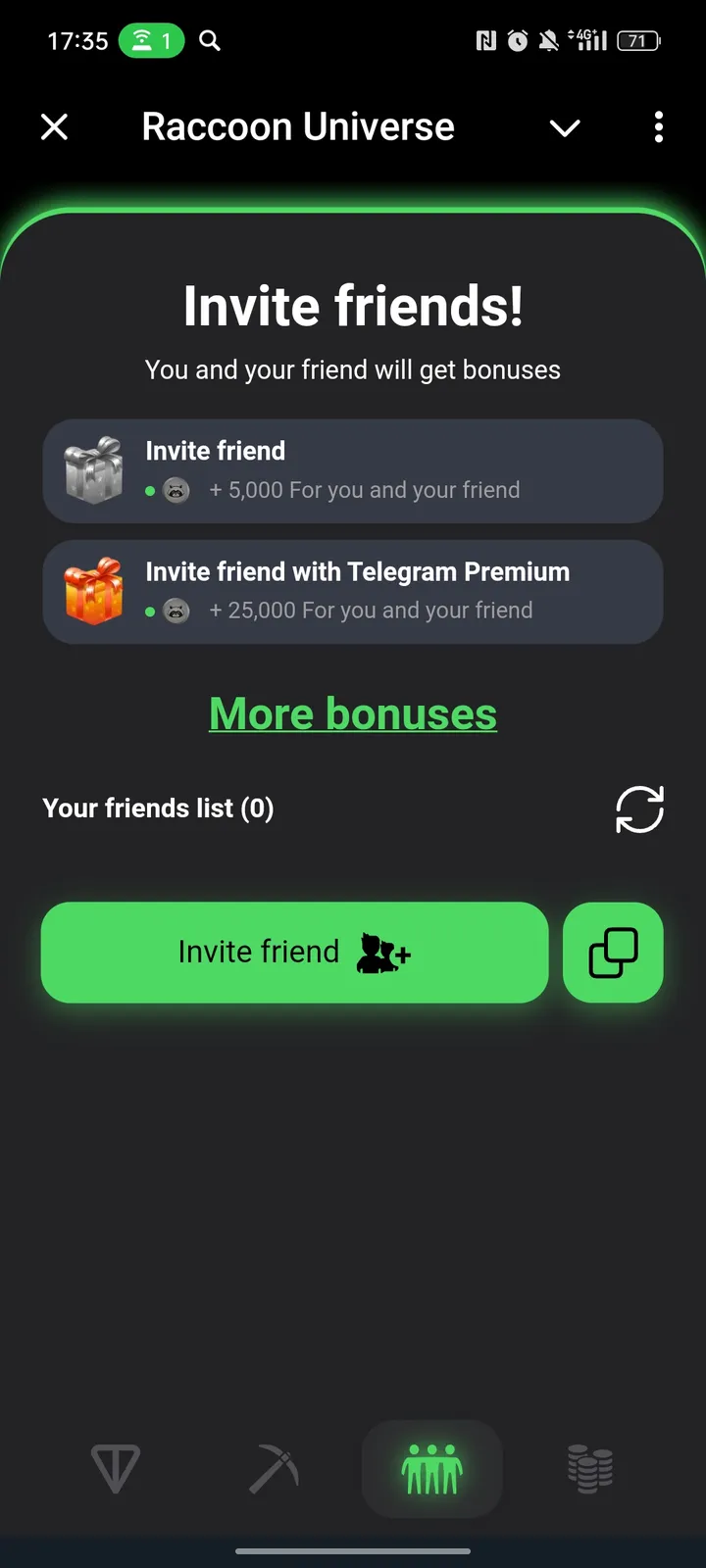The height and width of the screenshot is (1568, 706).
Task: Select the friends tab
Action: 431,1469
